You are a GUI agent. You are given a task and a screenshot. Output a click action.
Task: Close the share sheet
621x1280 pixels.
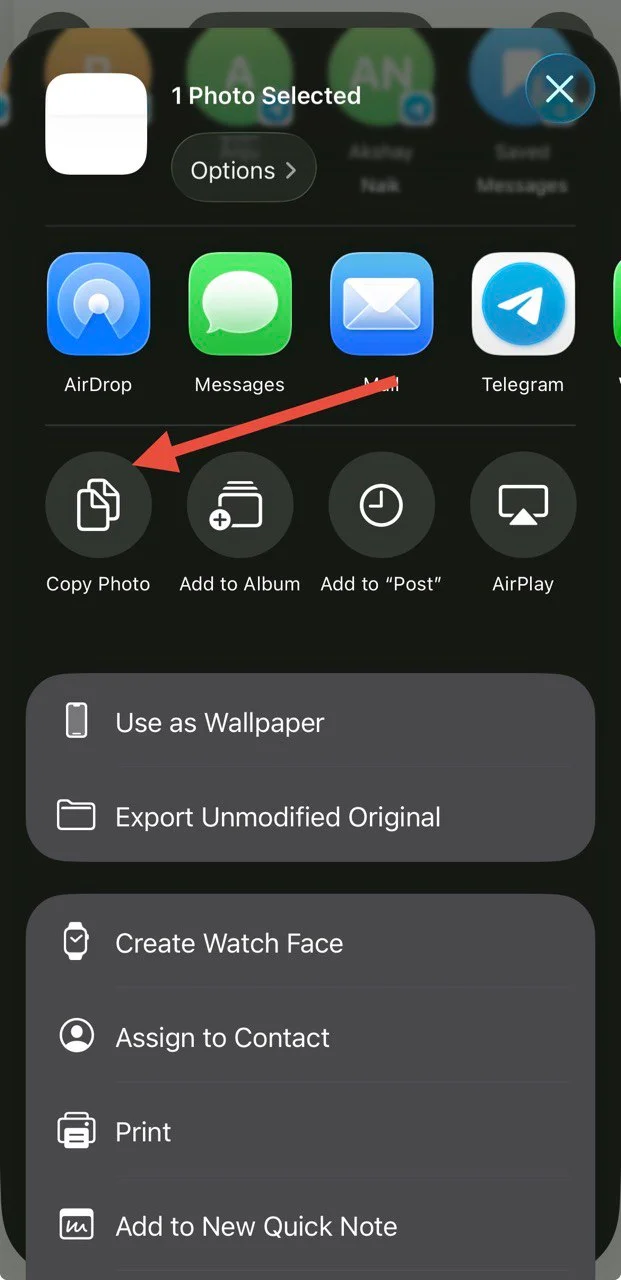point(559,90)
